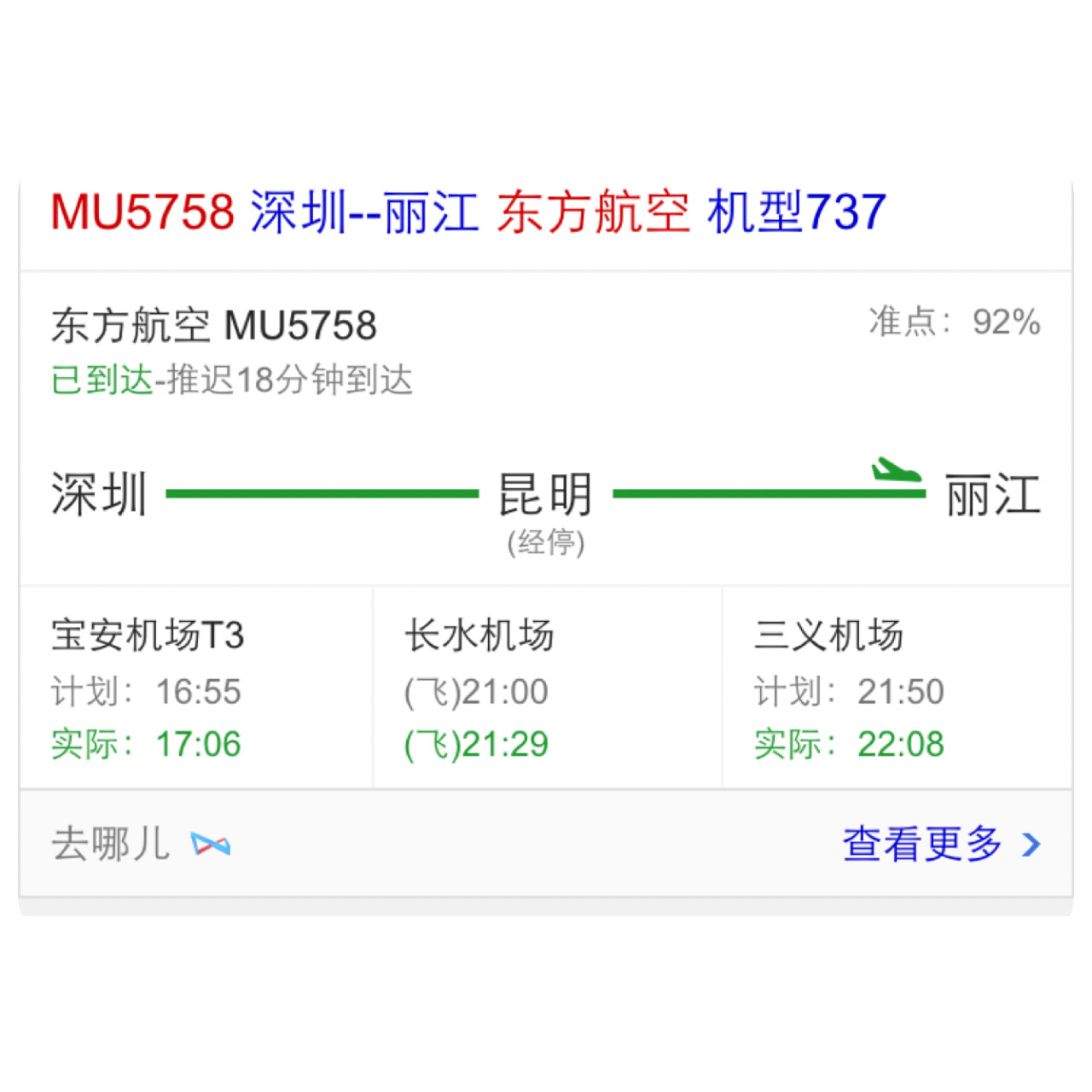Viewport: 1092px width, 1092px height.
Task: Open the 去哪儿 source link
Action: tap(140, 845)
